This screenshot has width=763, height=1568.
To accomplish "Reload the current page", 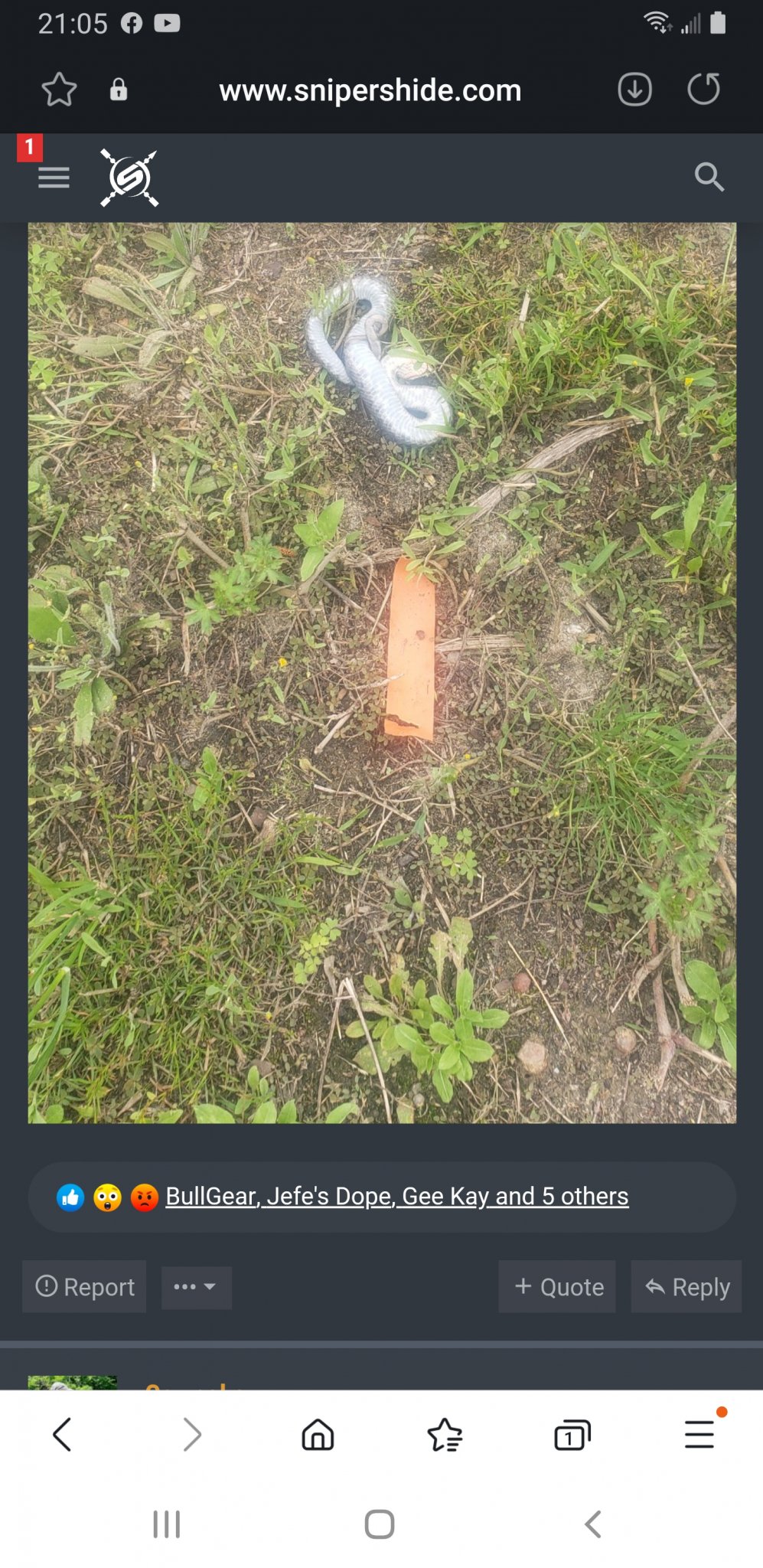I will (703, 89).
